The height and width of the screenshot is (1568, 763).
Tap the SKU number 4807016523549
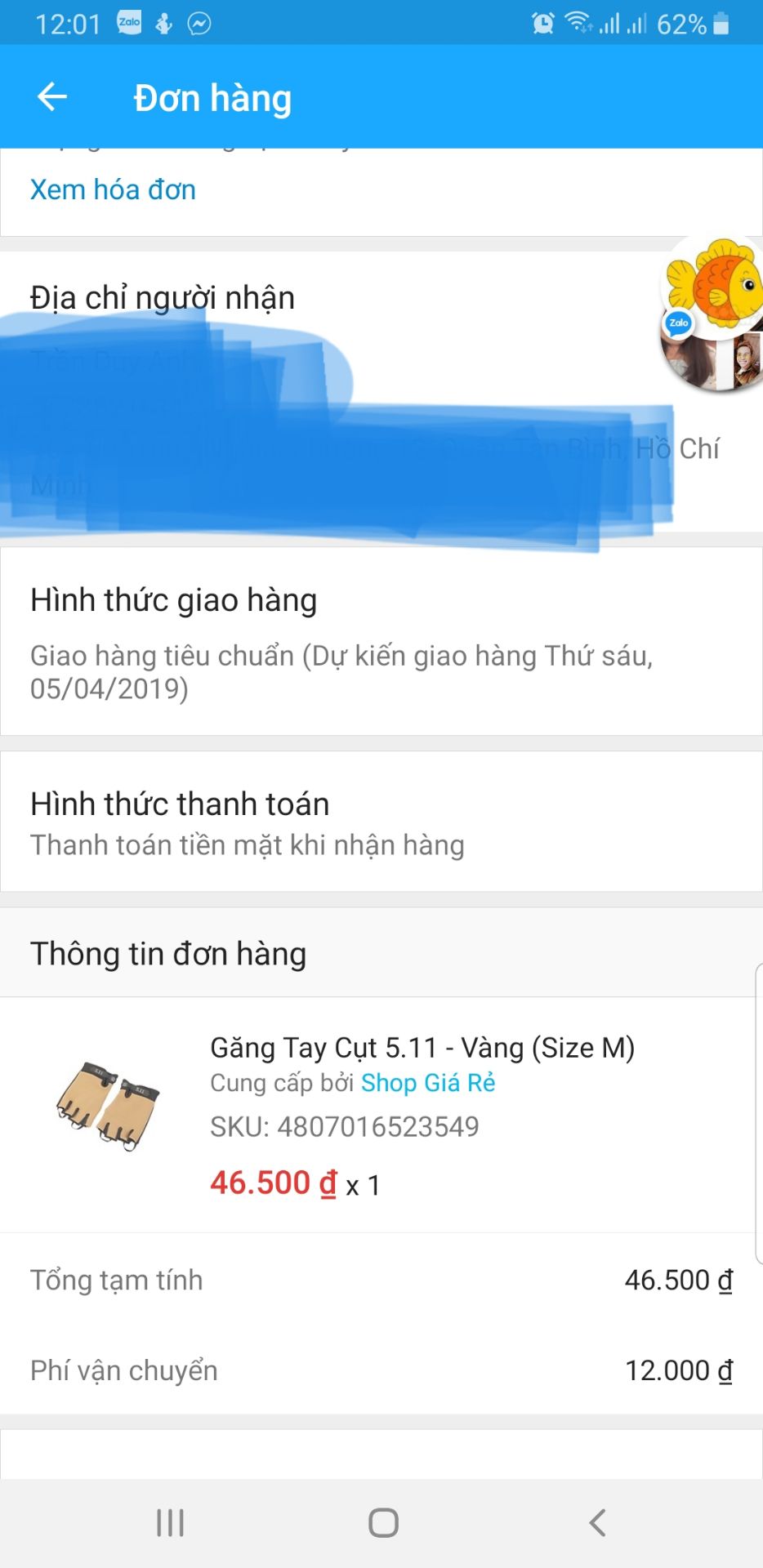pos(343,1126)
